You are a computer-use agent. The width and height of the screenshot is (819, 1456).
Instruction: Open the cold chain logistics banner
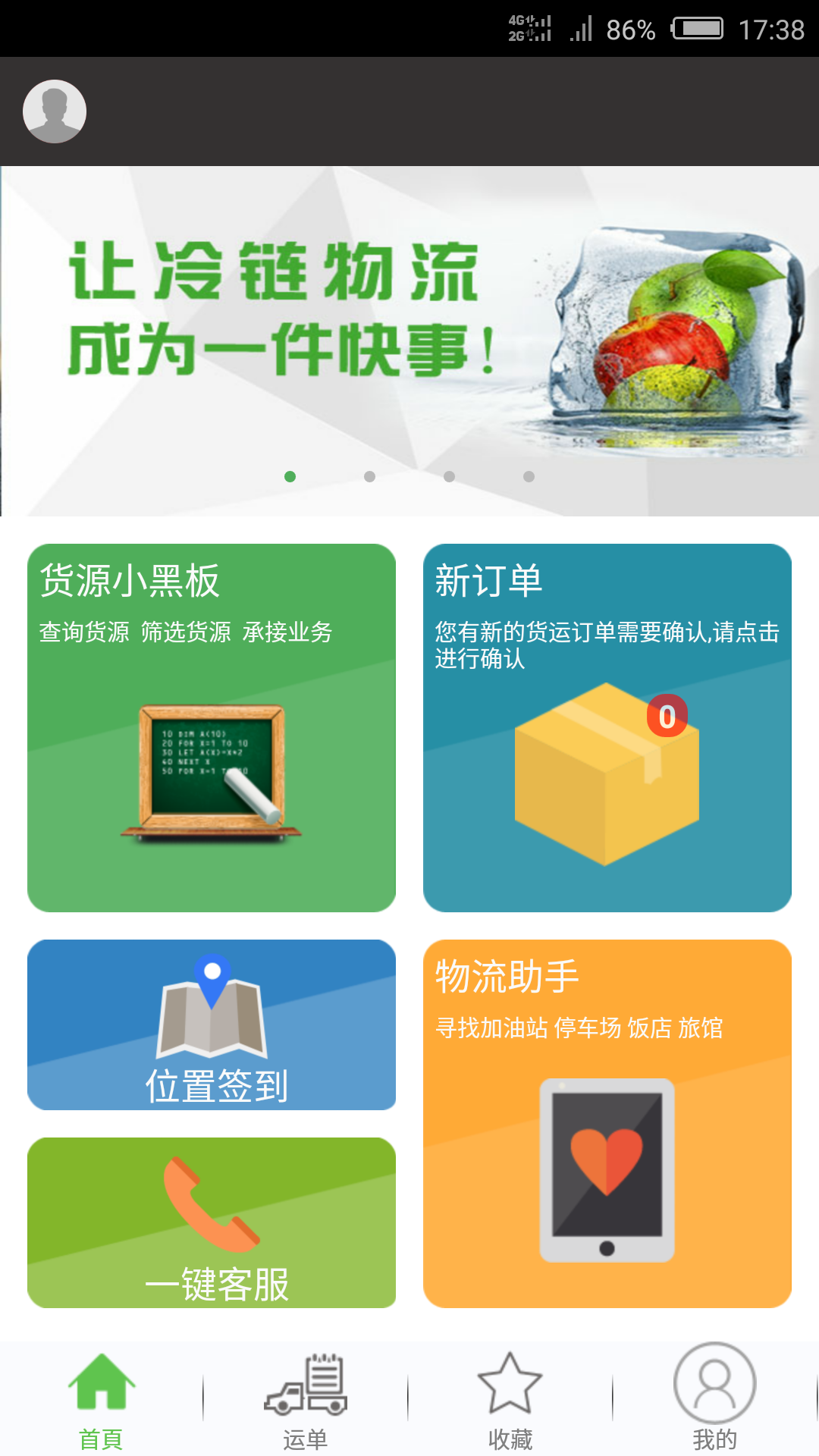pyautogui.click(x=409, y=334)
